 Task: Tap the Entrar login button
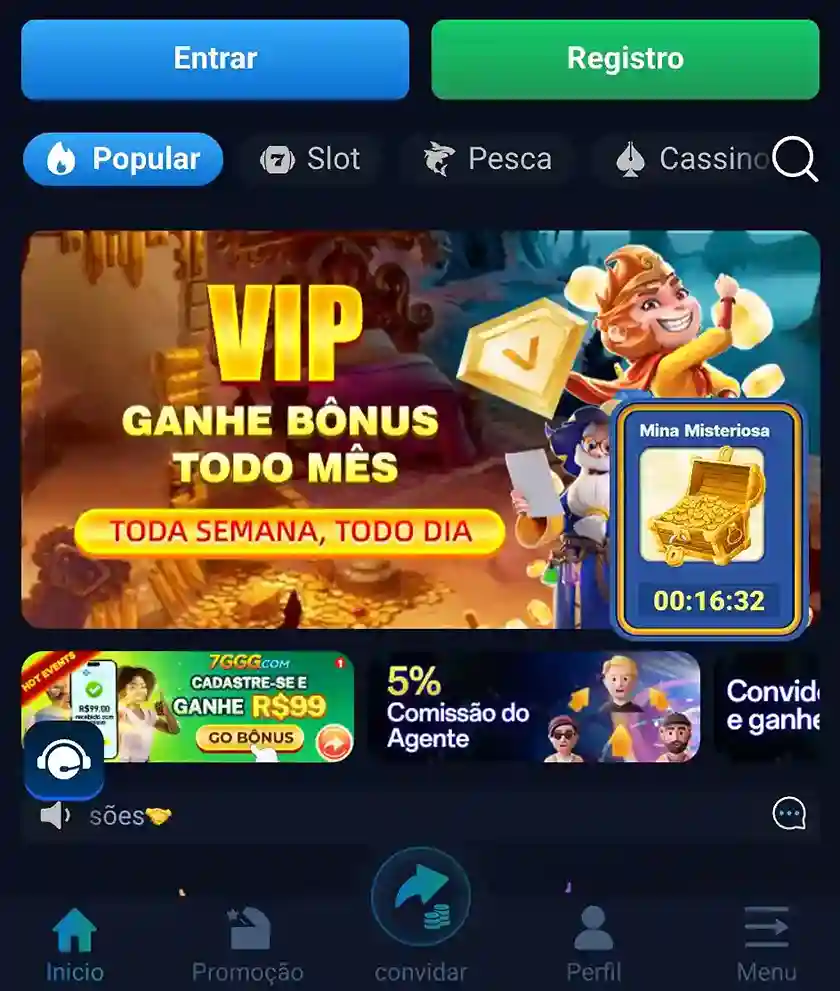pos(215,59)
